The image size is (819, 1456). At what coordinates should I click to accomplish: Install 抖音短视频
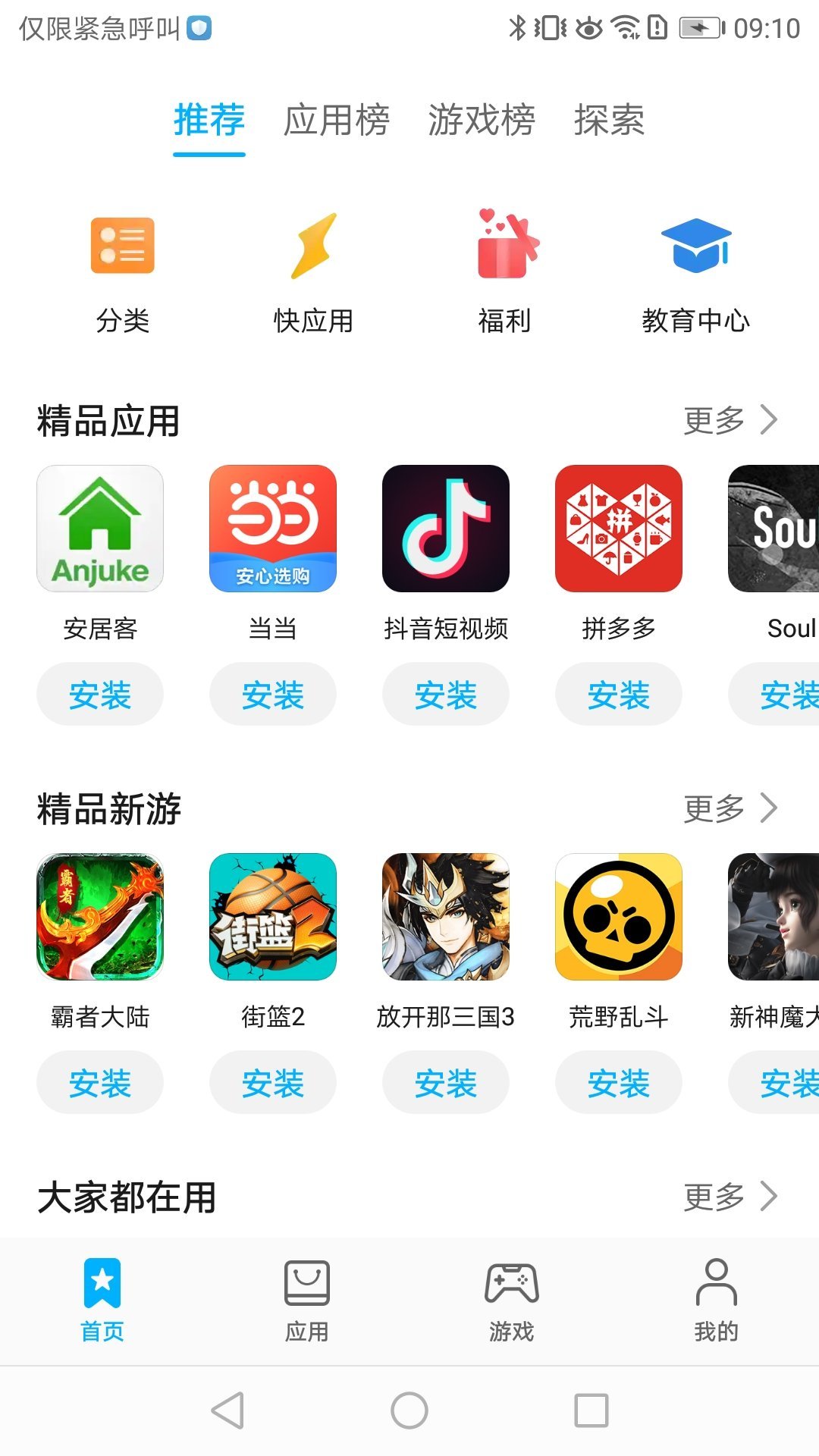(x=446, y=694)
